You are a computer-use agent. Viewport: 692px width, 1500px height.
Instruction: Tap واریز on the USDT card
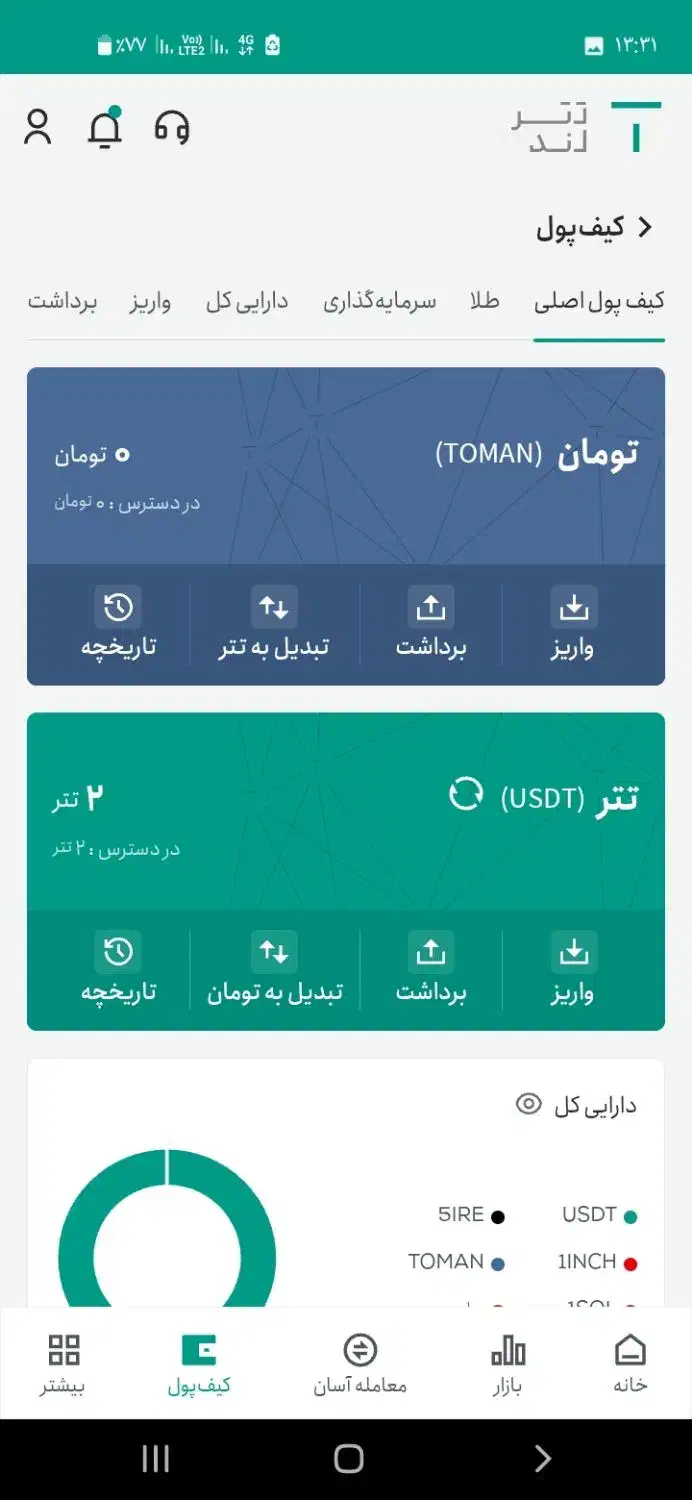573,969
